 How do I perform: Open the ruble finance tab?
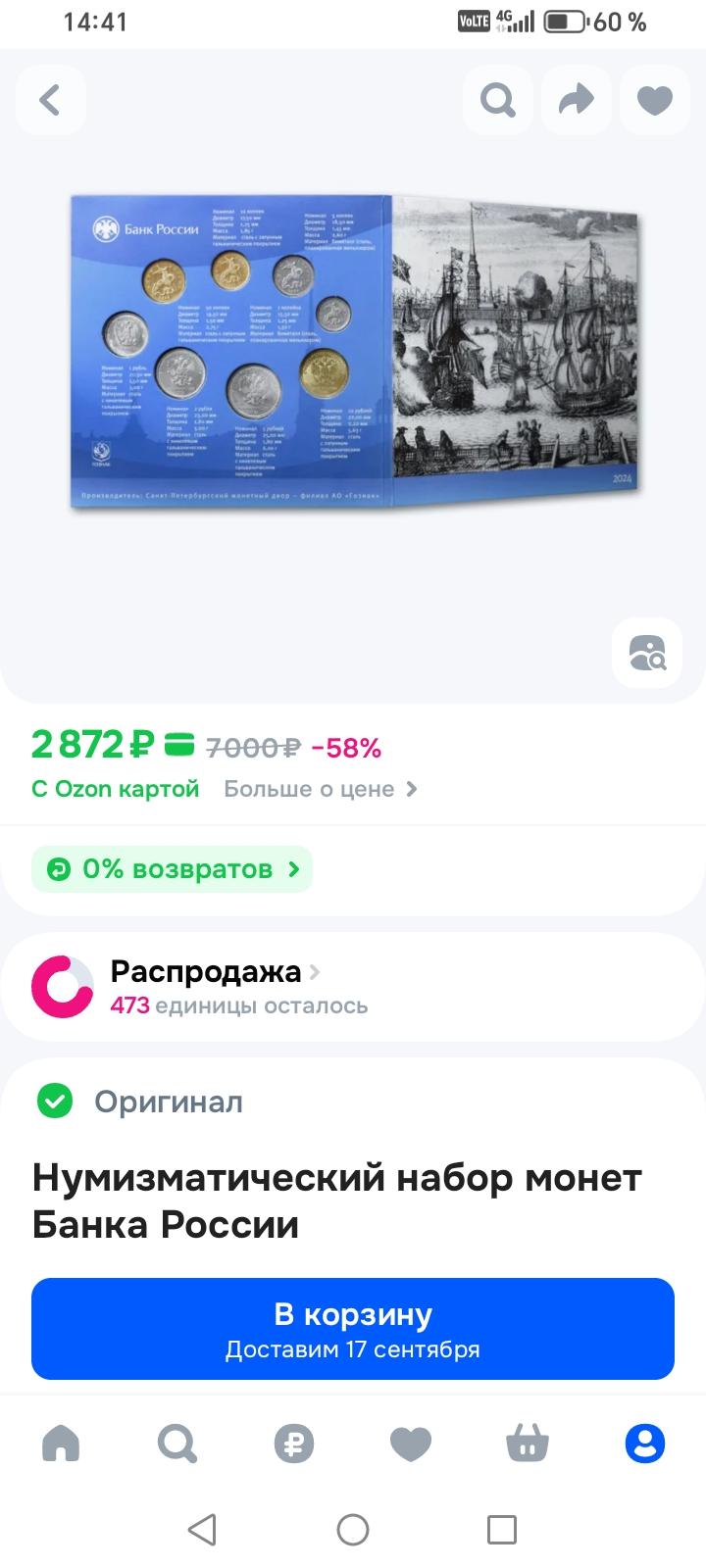(294, 1444)
